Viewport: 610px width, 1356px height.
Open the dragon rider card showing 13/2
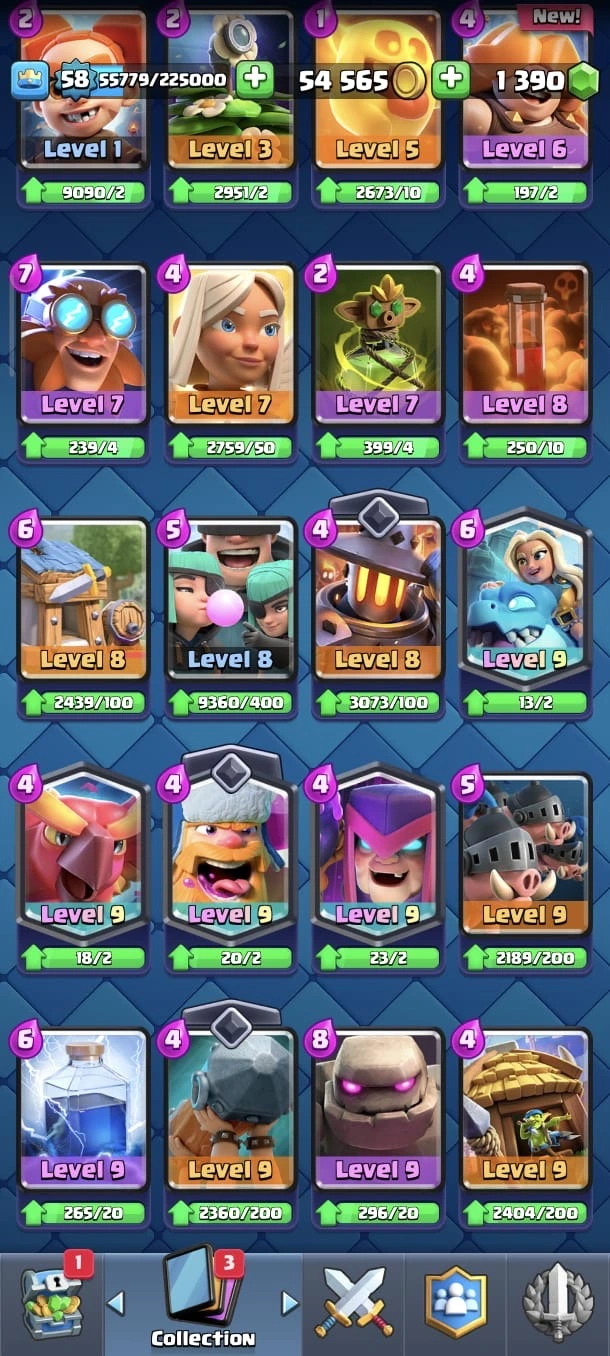tap(525, 601)
